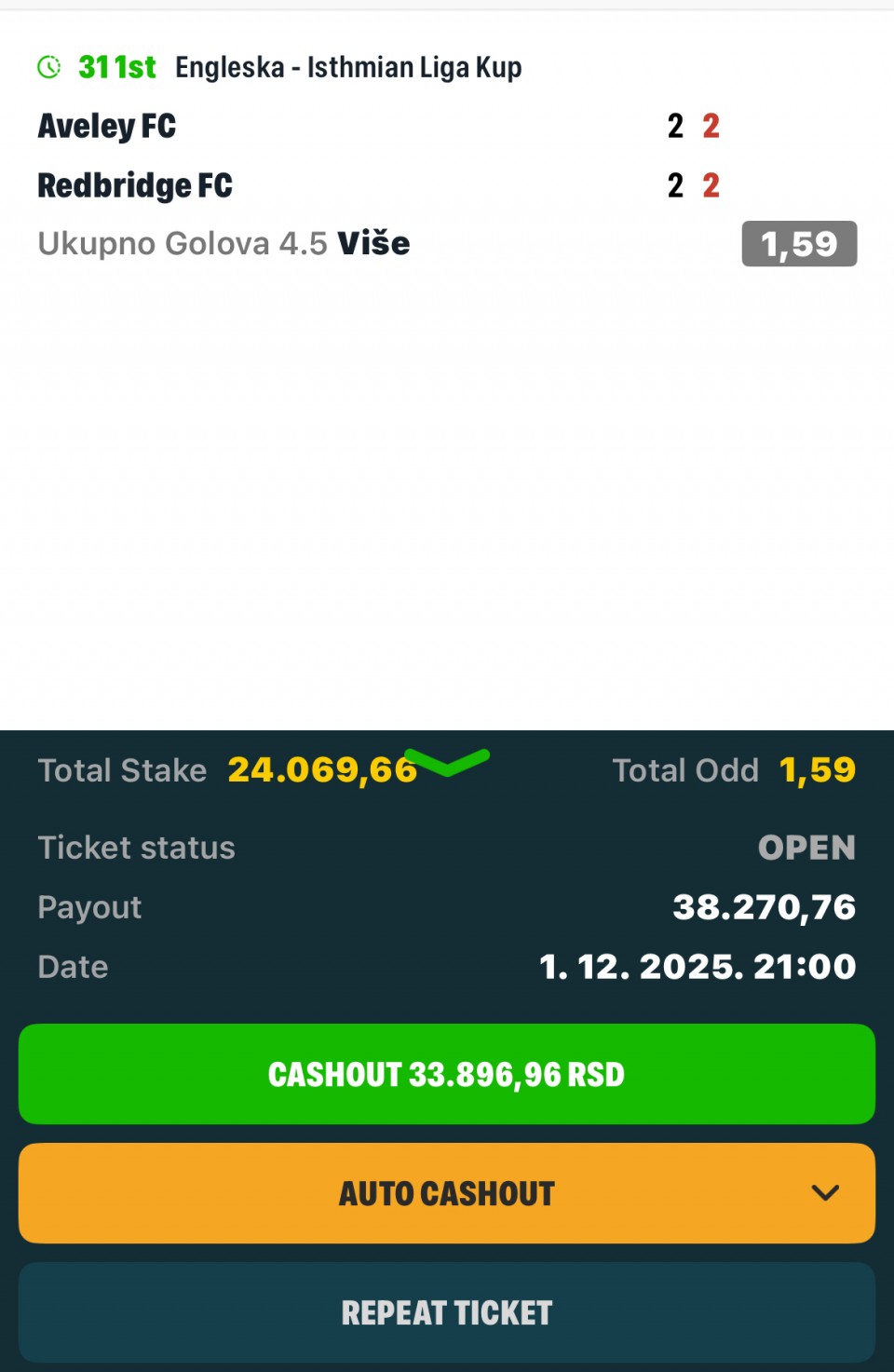
Task: Repeat this ticket
Action: point(447,1312)
